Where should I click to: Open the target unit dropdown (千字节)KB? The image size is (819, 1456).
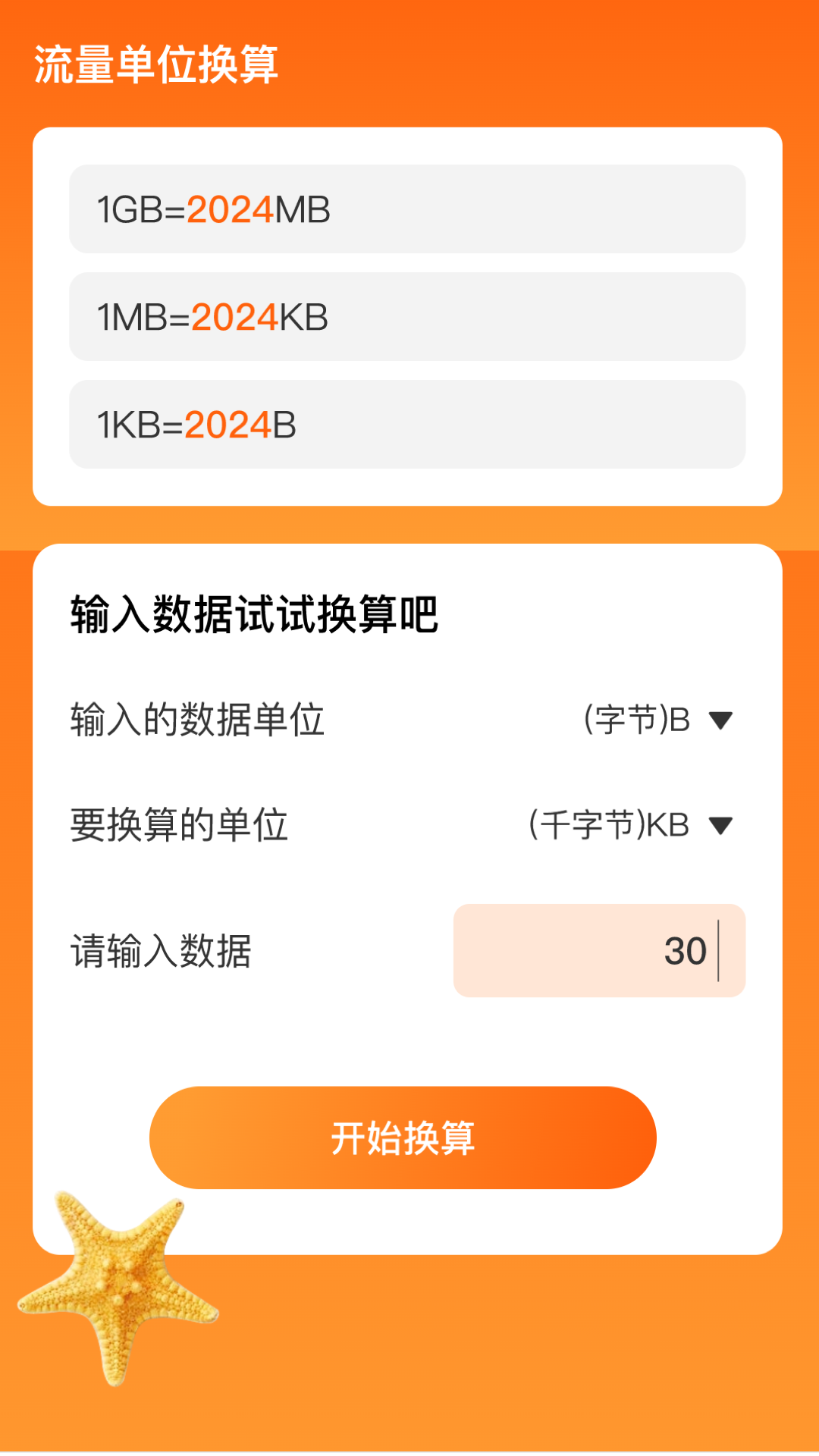(630, 825)
